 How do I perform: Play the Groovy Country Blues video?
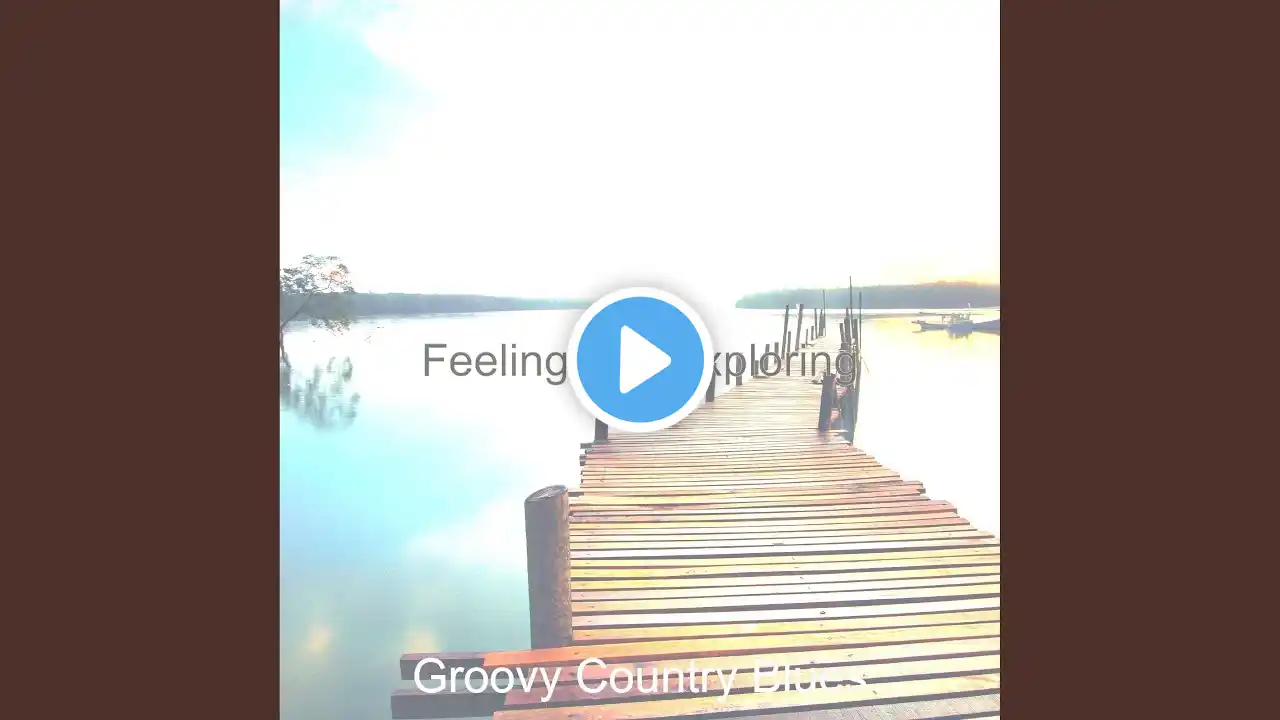pyautogui.click(x=640, y=360)
